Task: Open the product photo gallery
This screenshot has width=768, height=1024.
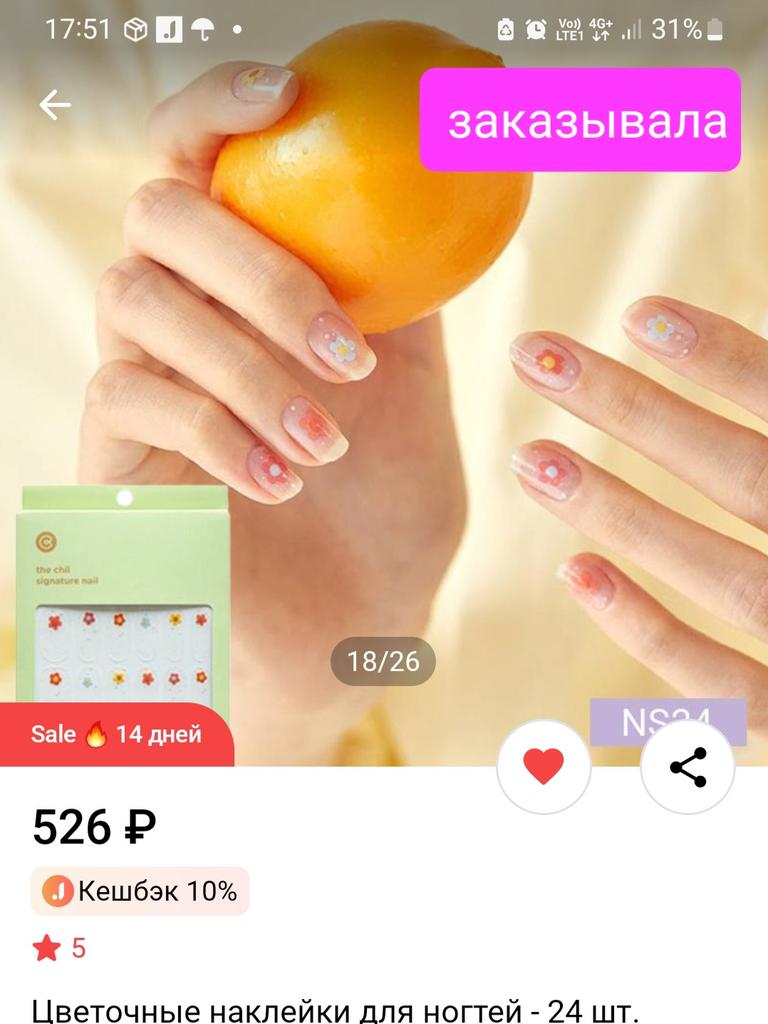Action: [x=383, y=400]
